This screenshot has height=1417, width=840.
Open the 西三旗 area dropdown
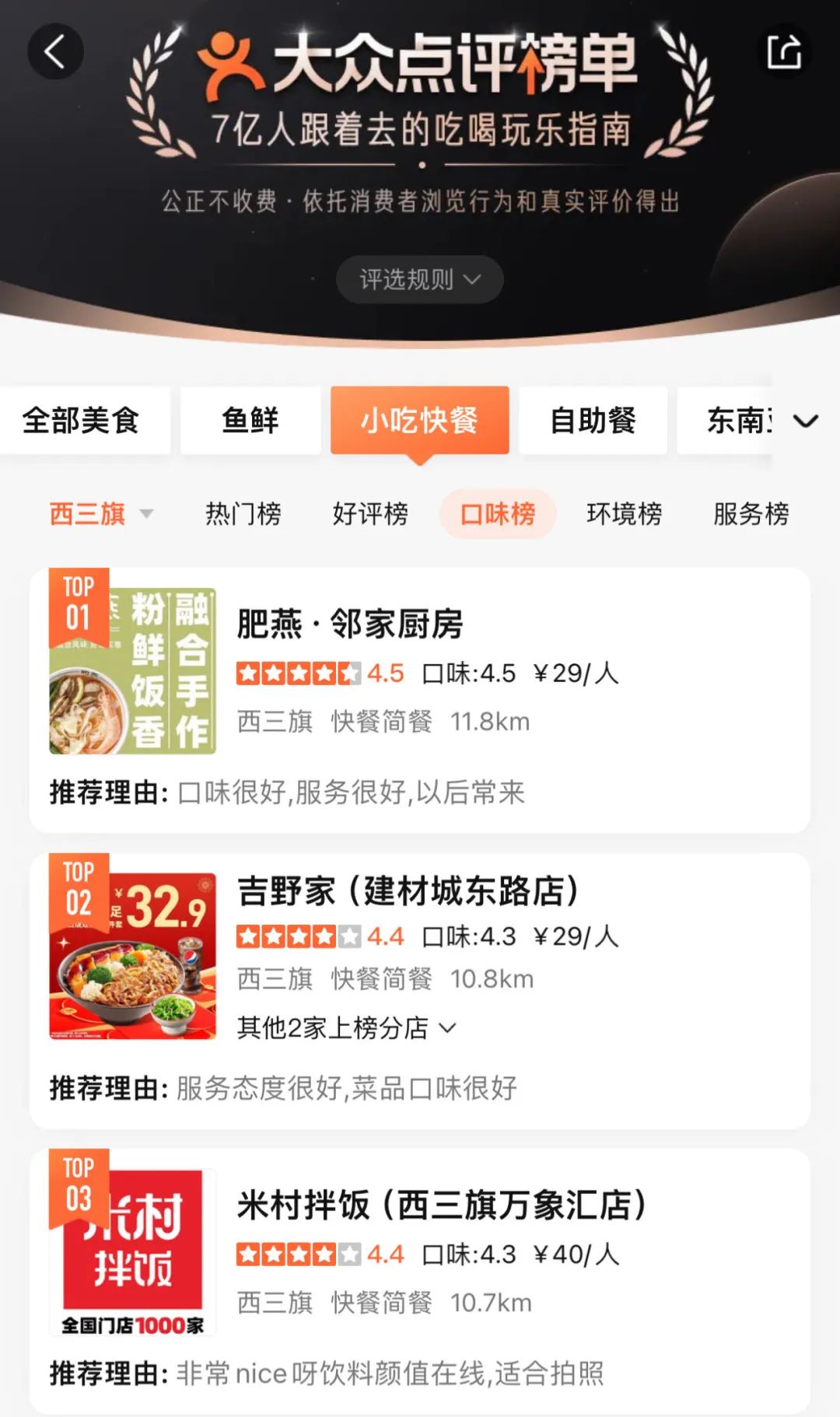pos(101,514)
